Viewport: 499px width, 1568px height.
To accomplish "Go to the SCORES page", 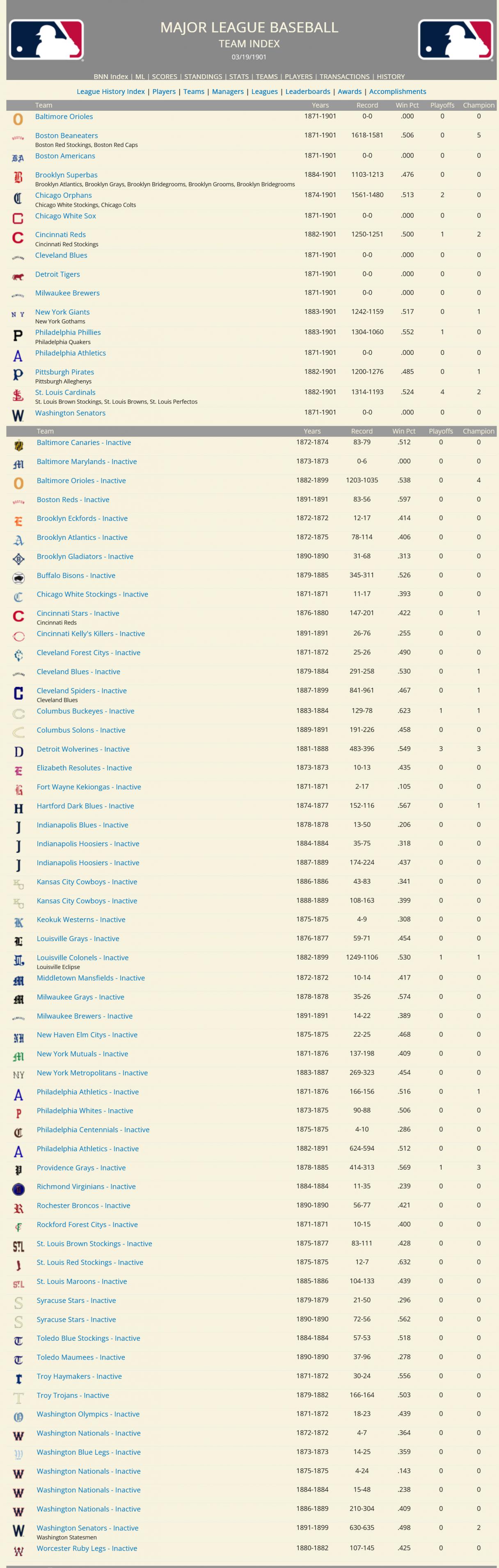I will pyautogui.click(x=164, y=77).
